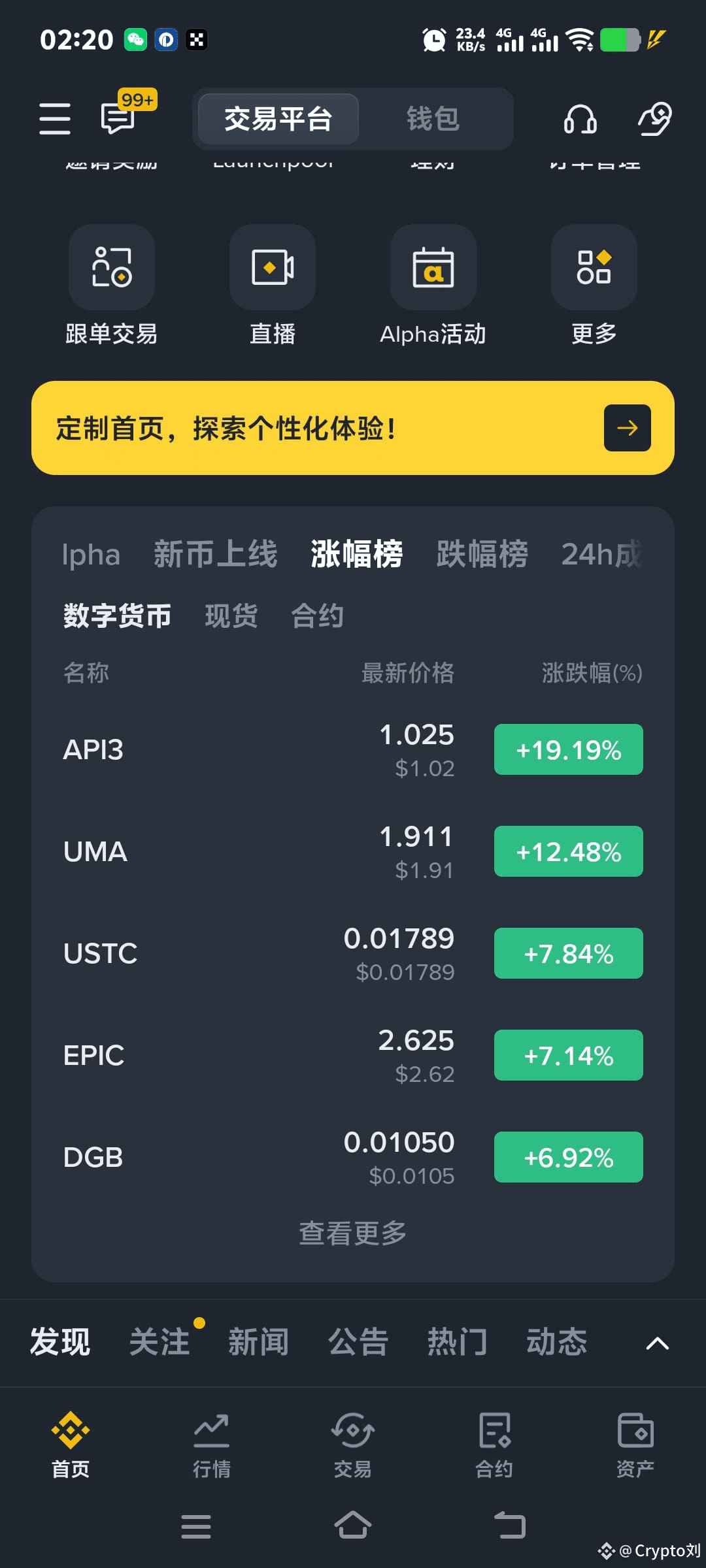Open the API3 coin row
The image size is (706, 1568).
pyautogui.click(x=353, y=749)
